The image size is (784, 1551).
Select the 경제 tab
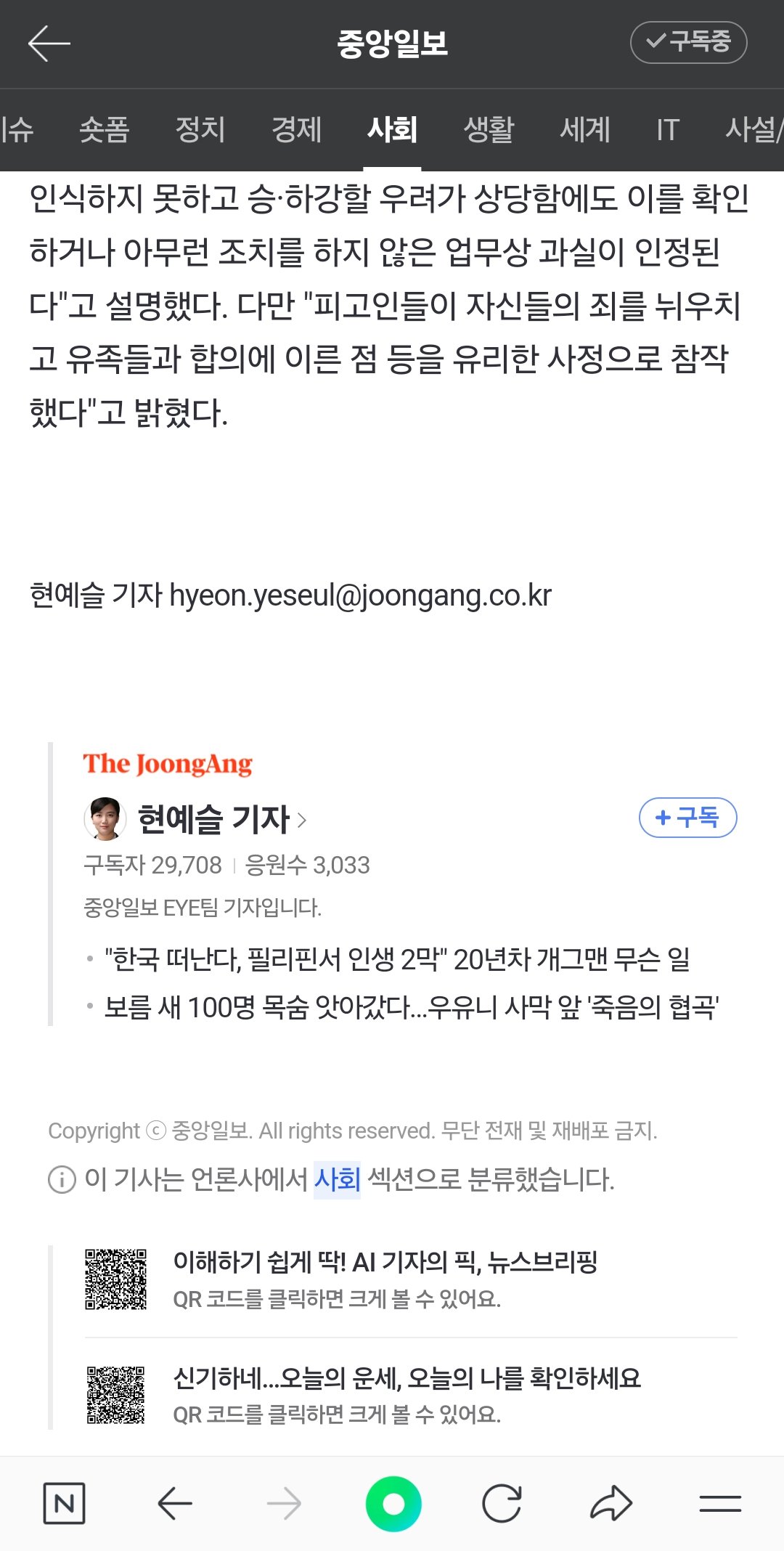click(296, 130)
